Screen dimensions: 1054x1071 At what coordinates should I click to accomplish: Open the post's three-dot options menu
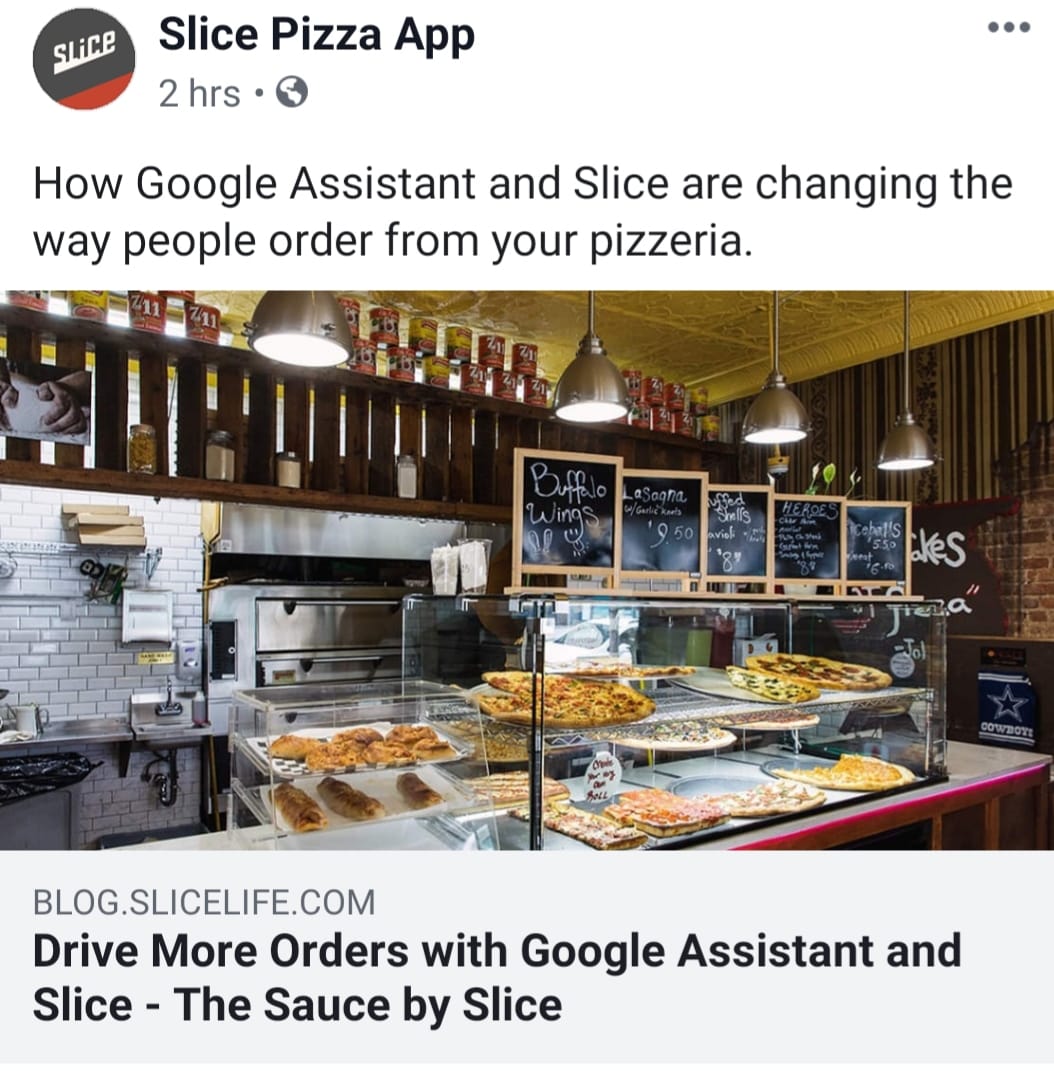point(1008,28)
